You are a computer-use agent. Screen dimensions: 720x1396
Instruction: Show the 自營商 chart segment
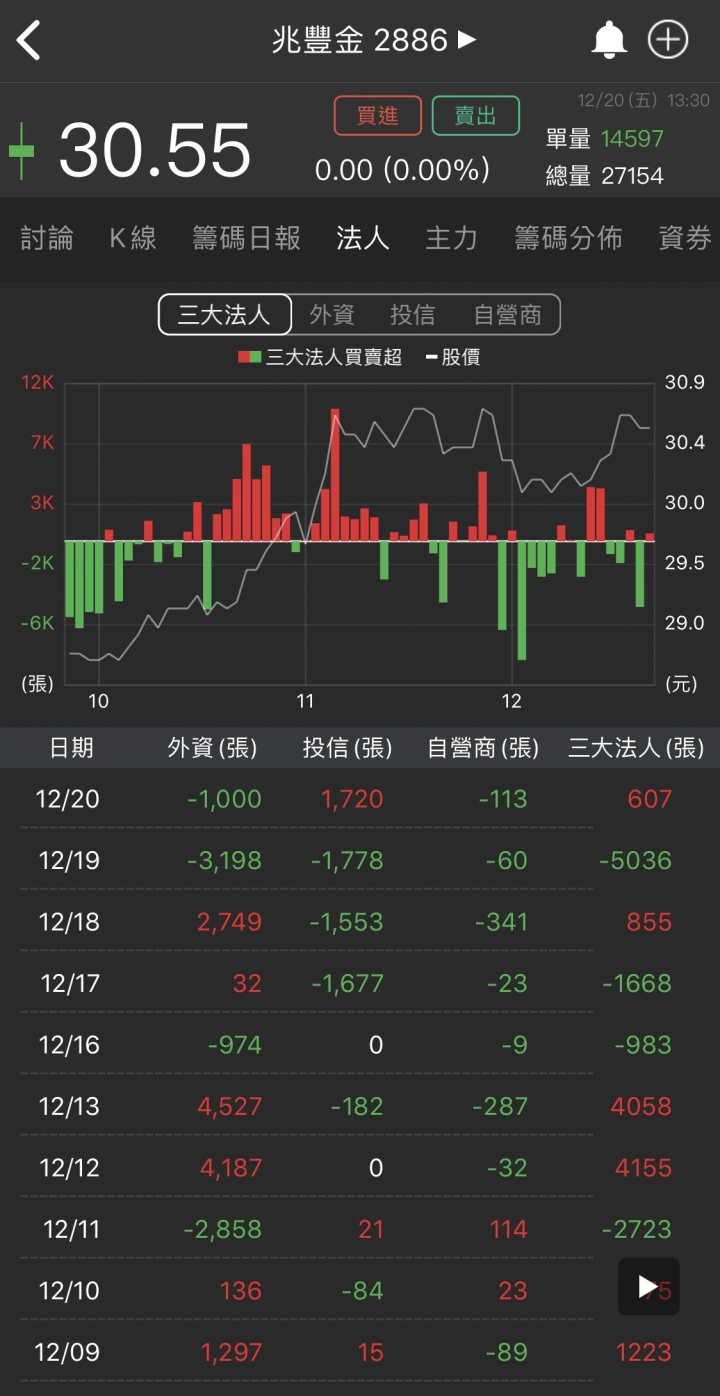click(507, 315)
